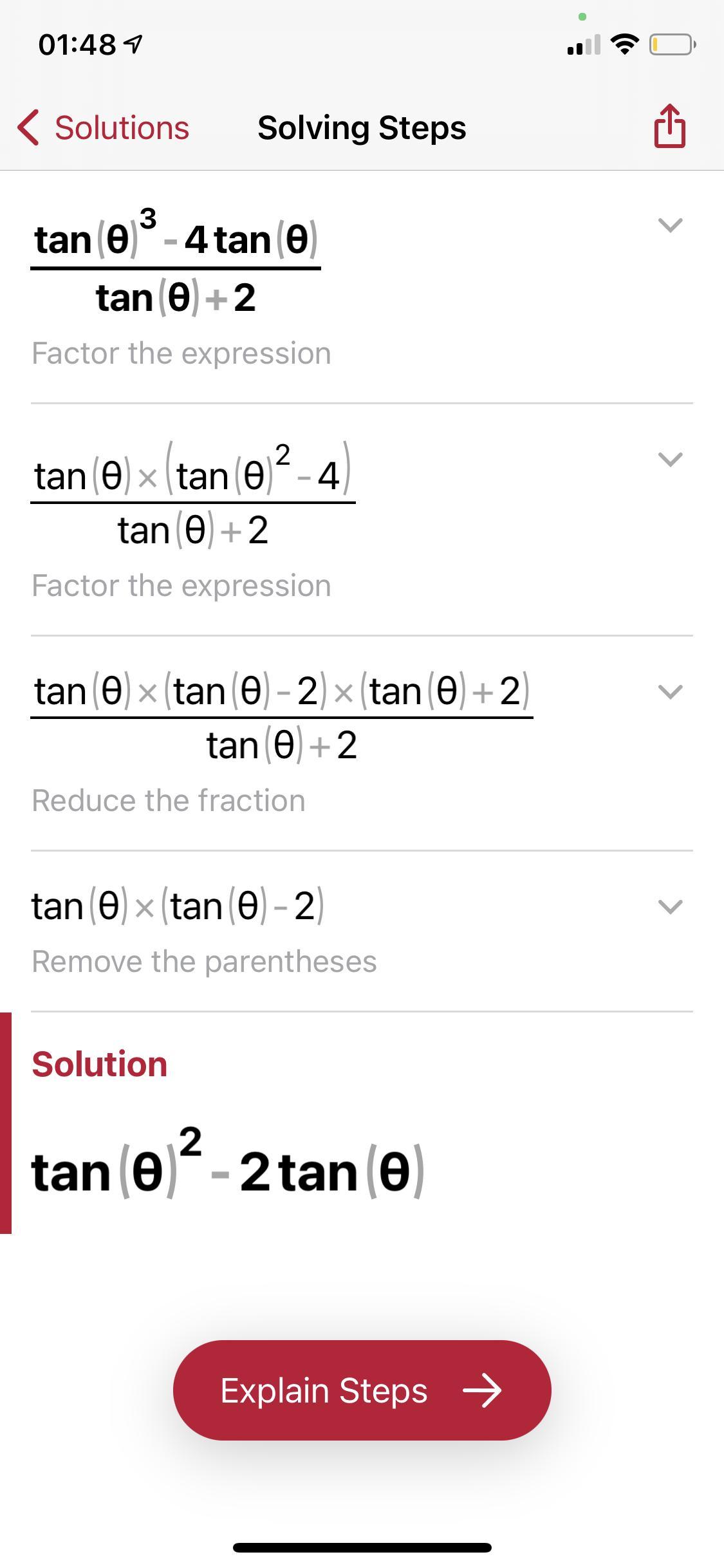This screenshot has width=724, height=1568.
Task: Expand the first step with tan(θ)³ − 4tan(θ)
Action: [670, 225]
